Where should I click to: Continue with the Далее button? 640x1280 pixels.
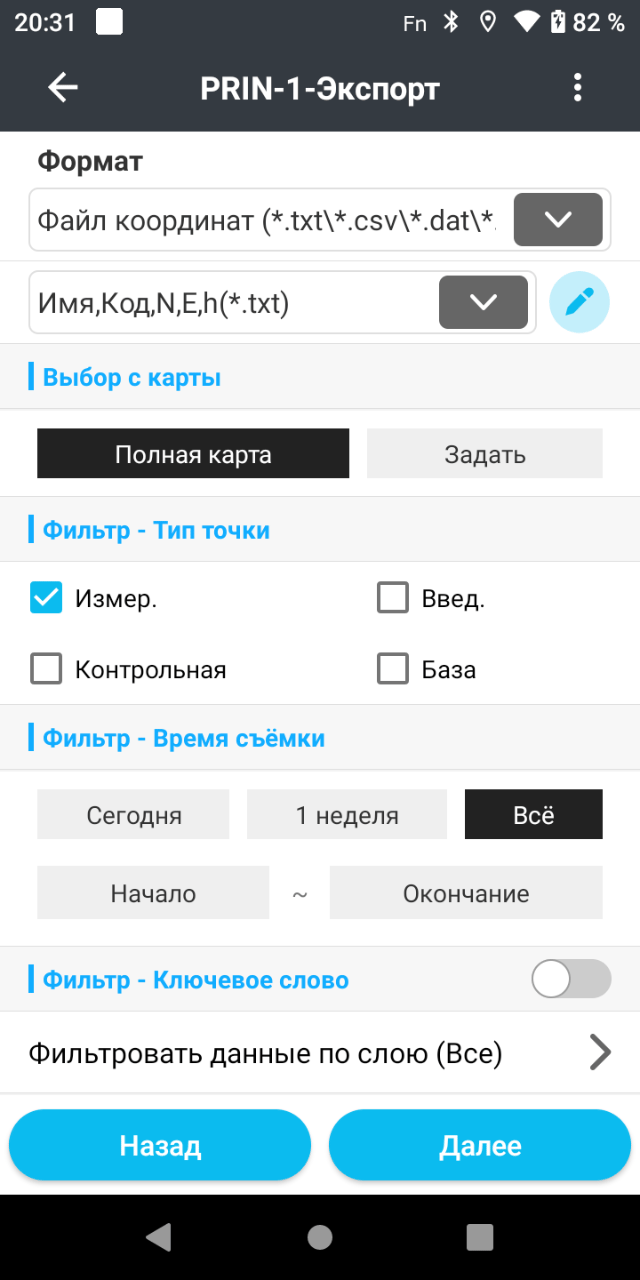click(480, 1145)
